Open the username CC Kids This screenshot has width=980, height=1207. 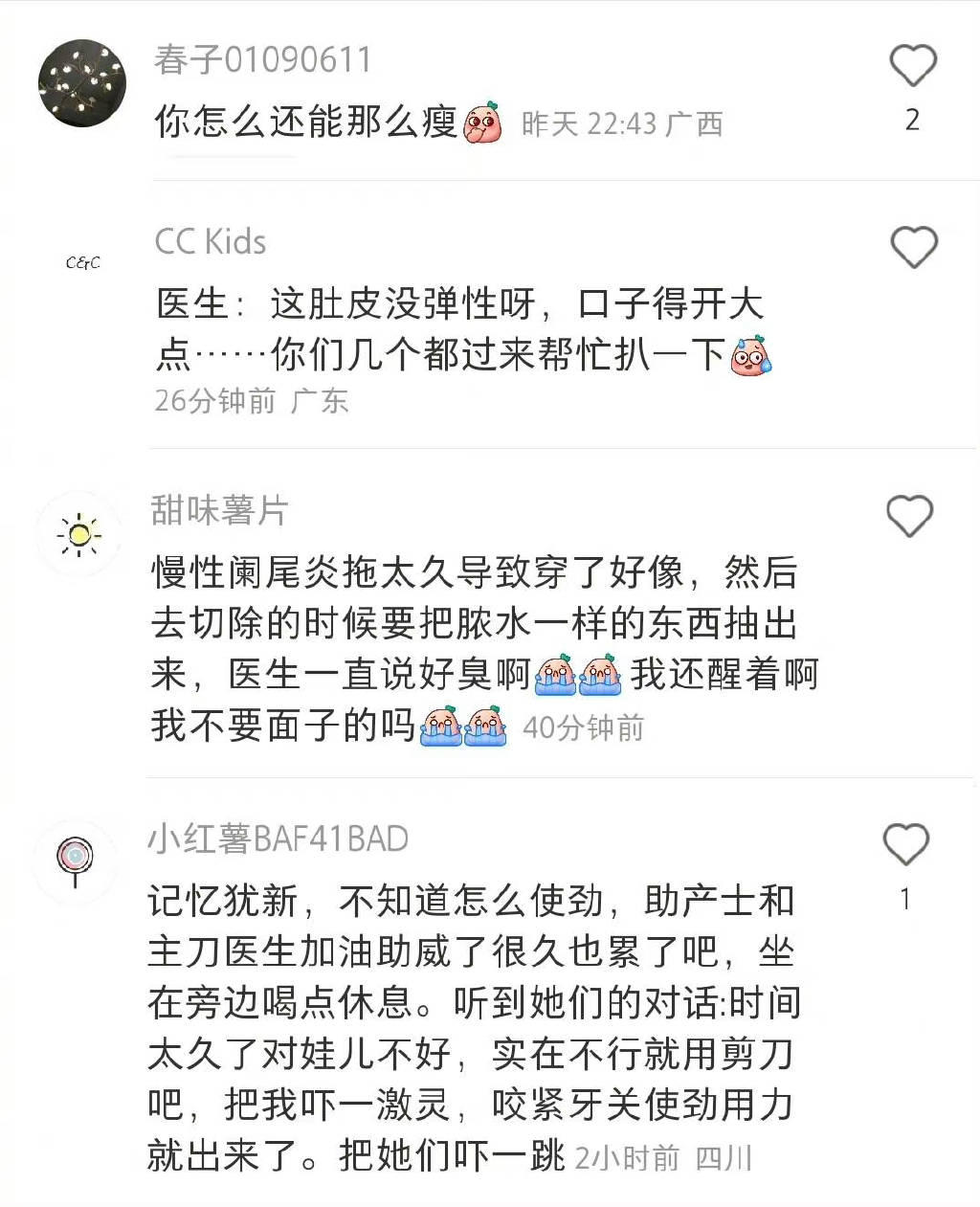pyautogui.click(x=211, y=242)
